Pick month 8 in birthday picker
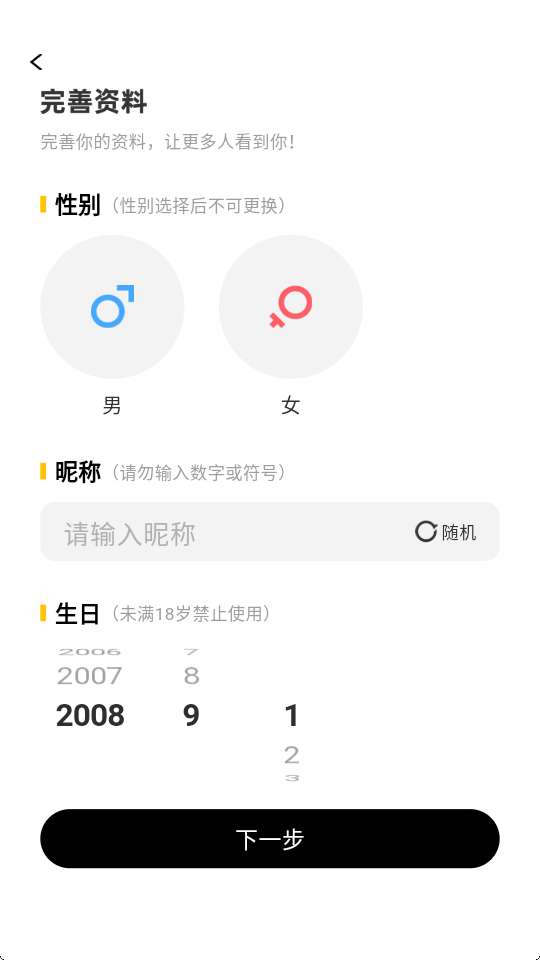Image resolution: width=540 pixels, height=960 pixels. point(192,677)
